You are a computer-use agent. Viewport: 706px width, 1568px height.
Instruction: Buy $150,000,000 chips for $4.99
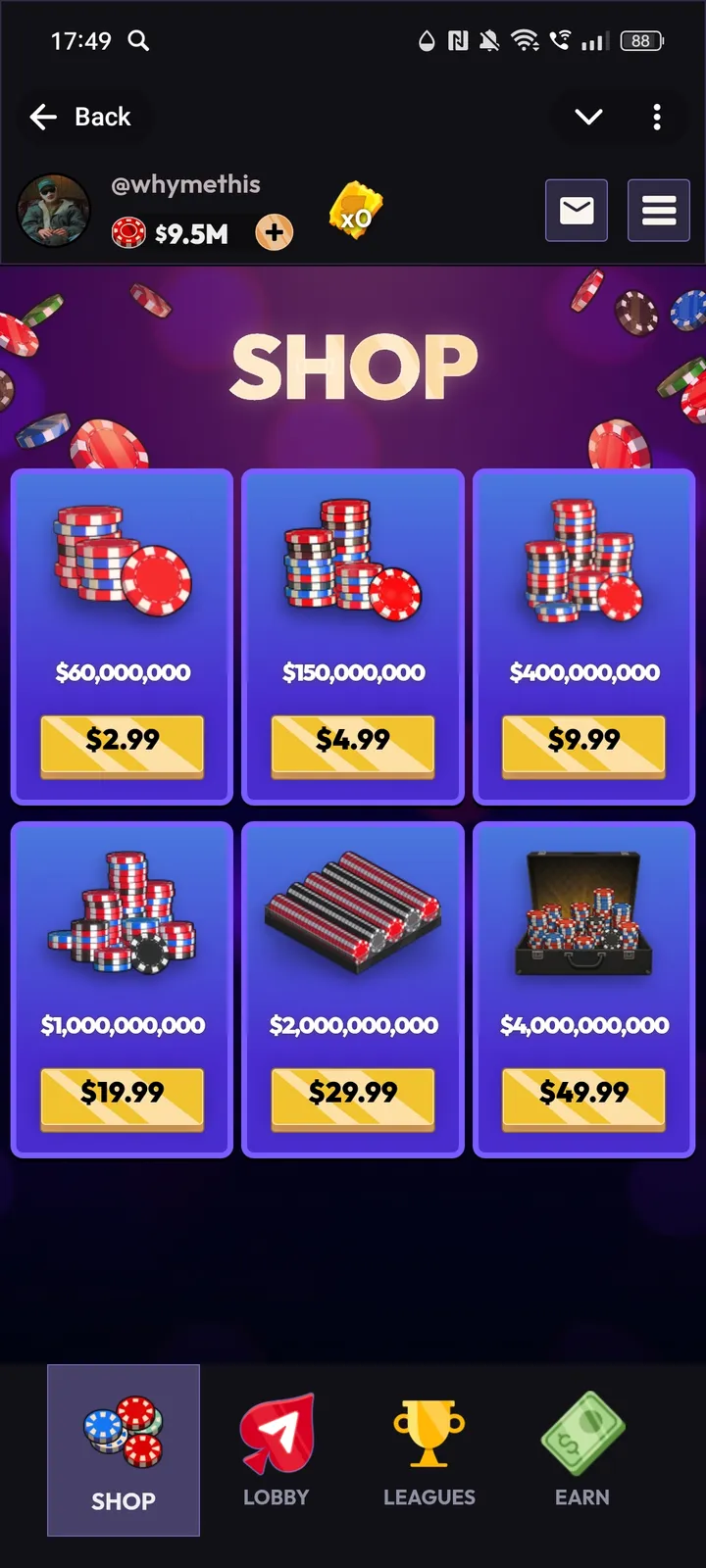353,742
